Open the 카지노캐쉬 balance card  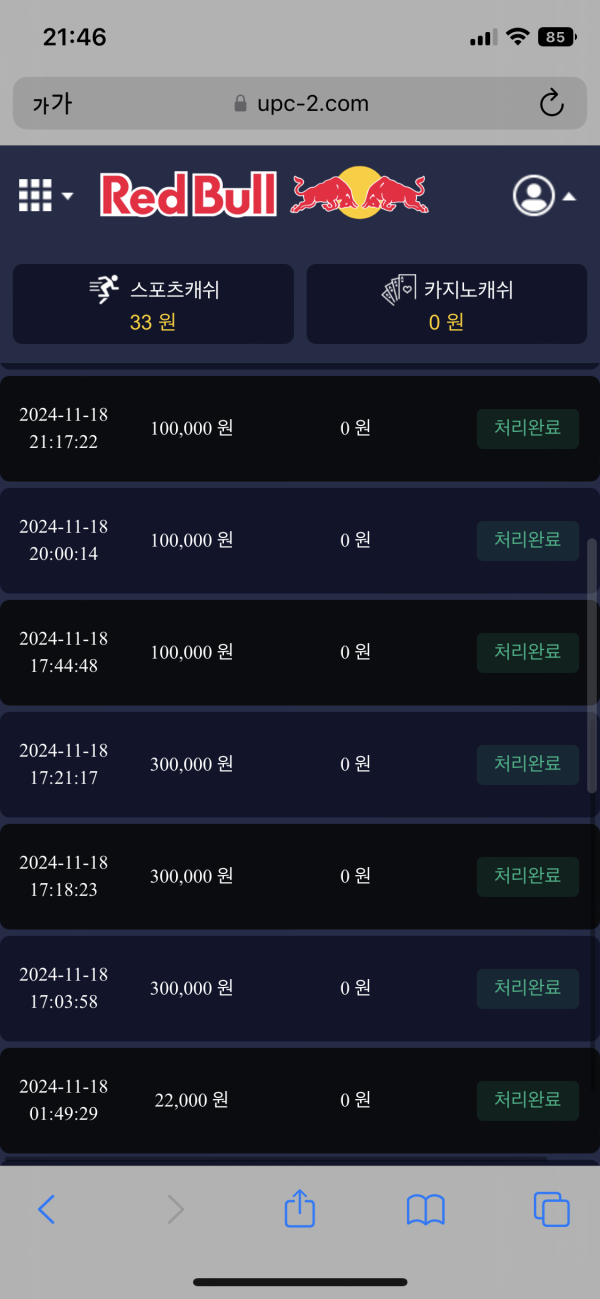click(x=446, y=304)
